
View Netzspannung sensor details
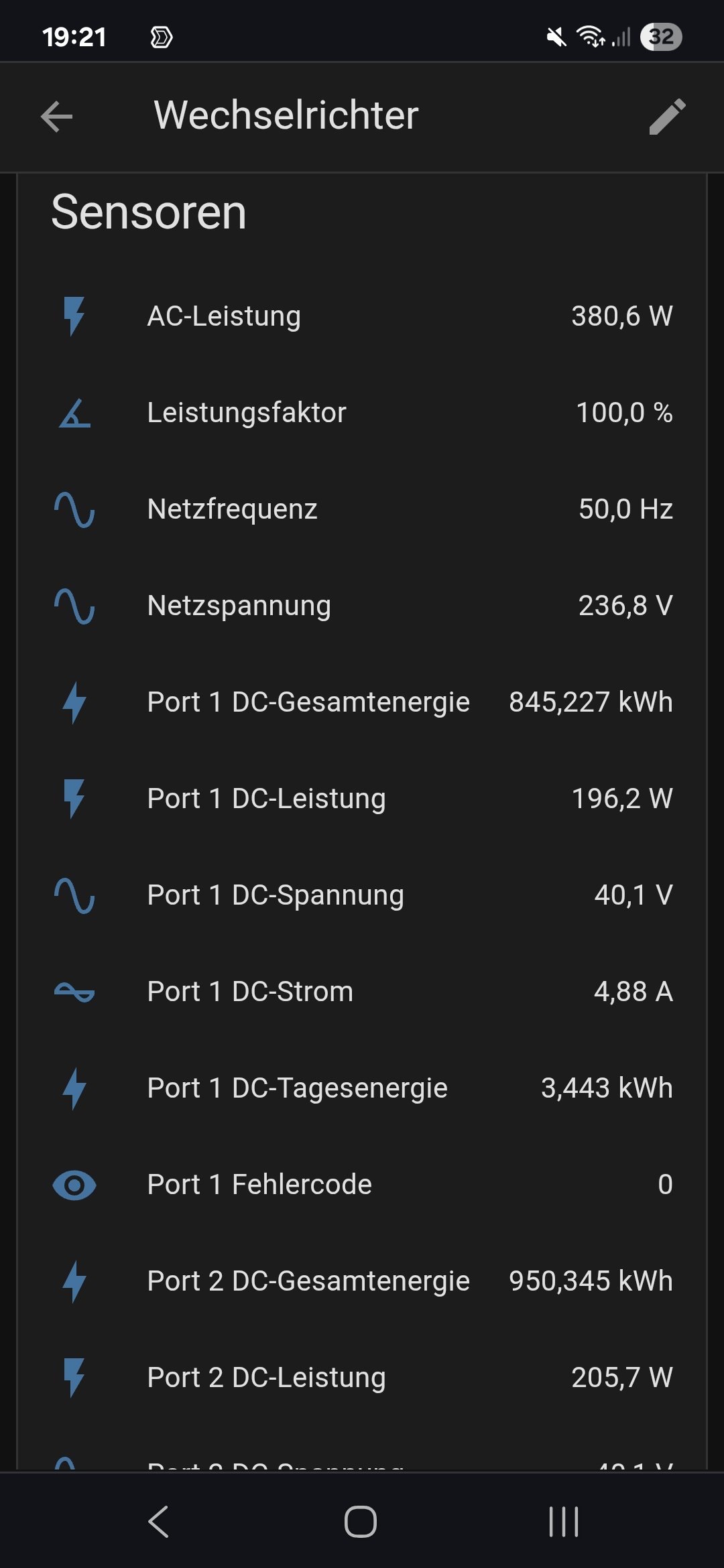pyautogui.click(x=362, y=606)
